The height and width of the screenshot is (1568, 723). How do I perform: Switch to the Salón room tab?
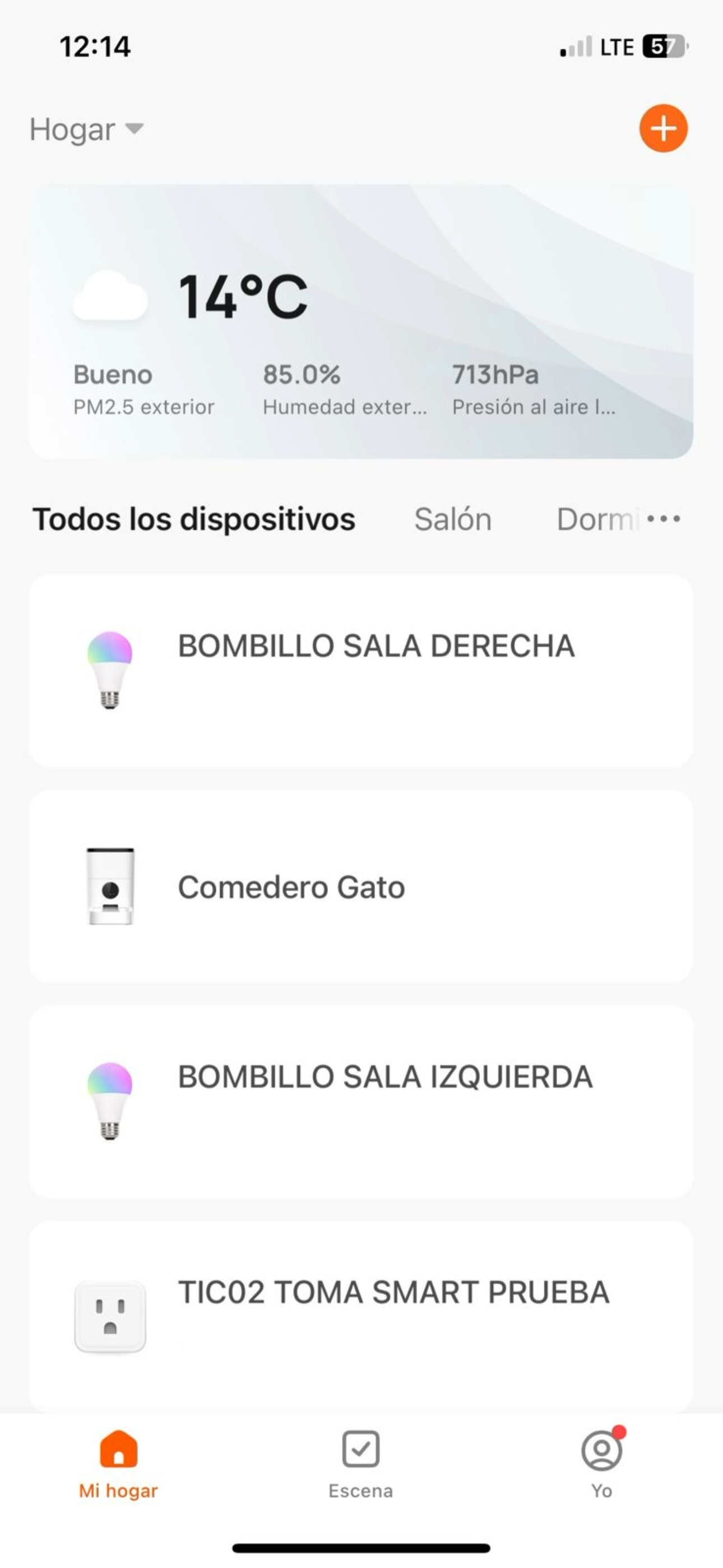point(453,519)
